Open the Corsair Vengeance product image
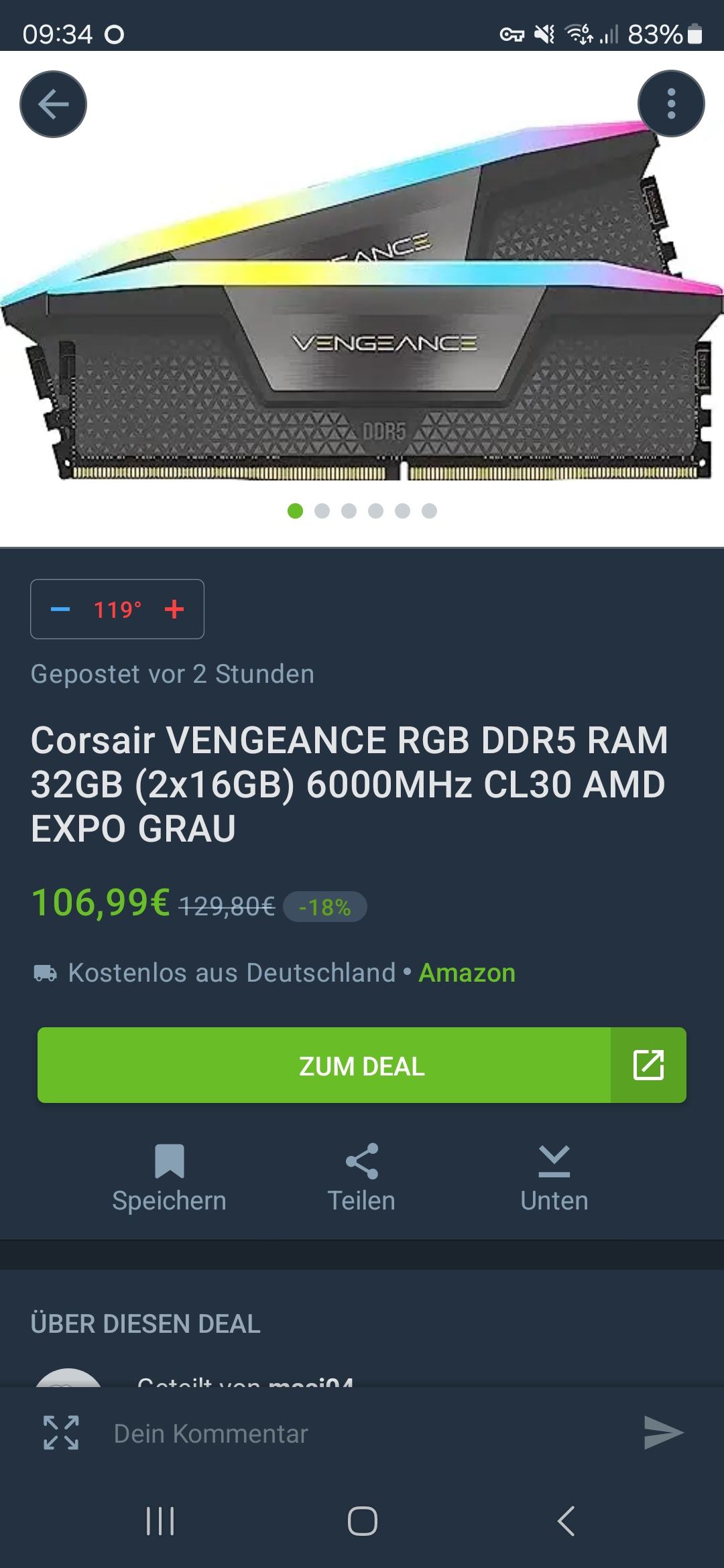 coord(362,302)
